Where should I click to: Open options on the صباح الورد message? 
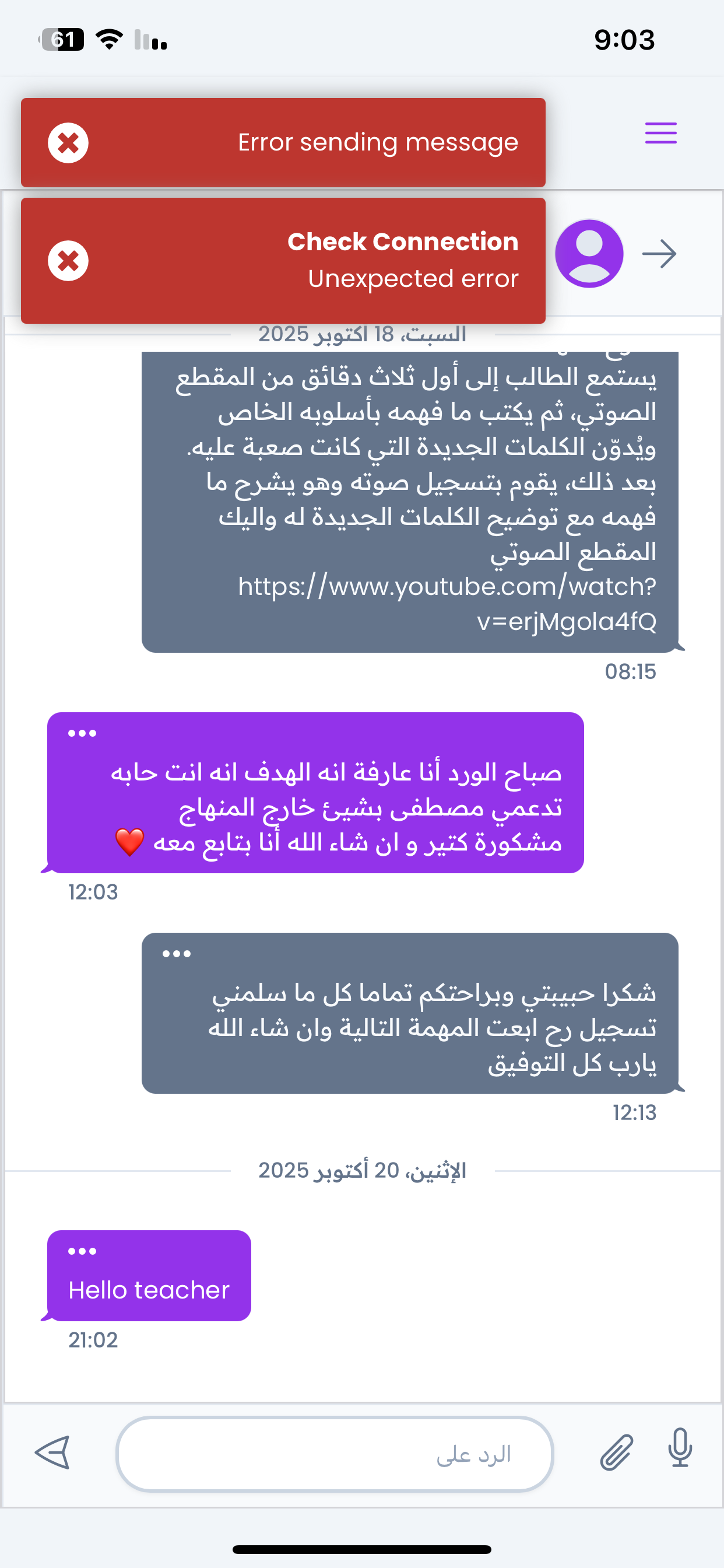(82, 733)
